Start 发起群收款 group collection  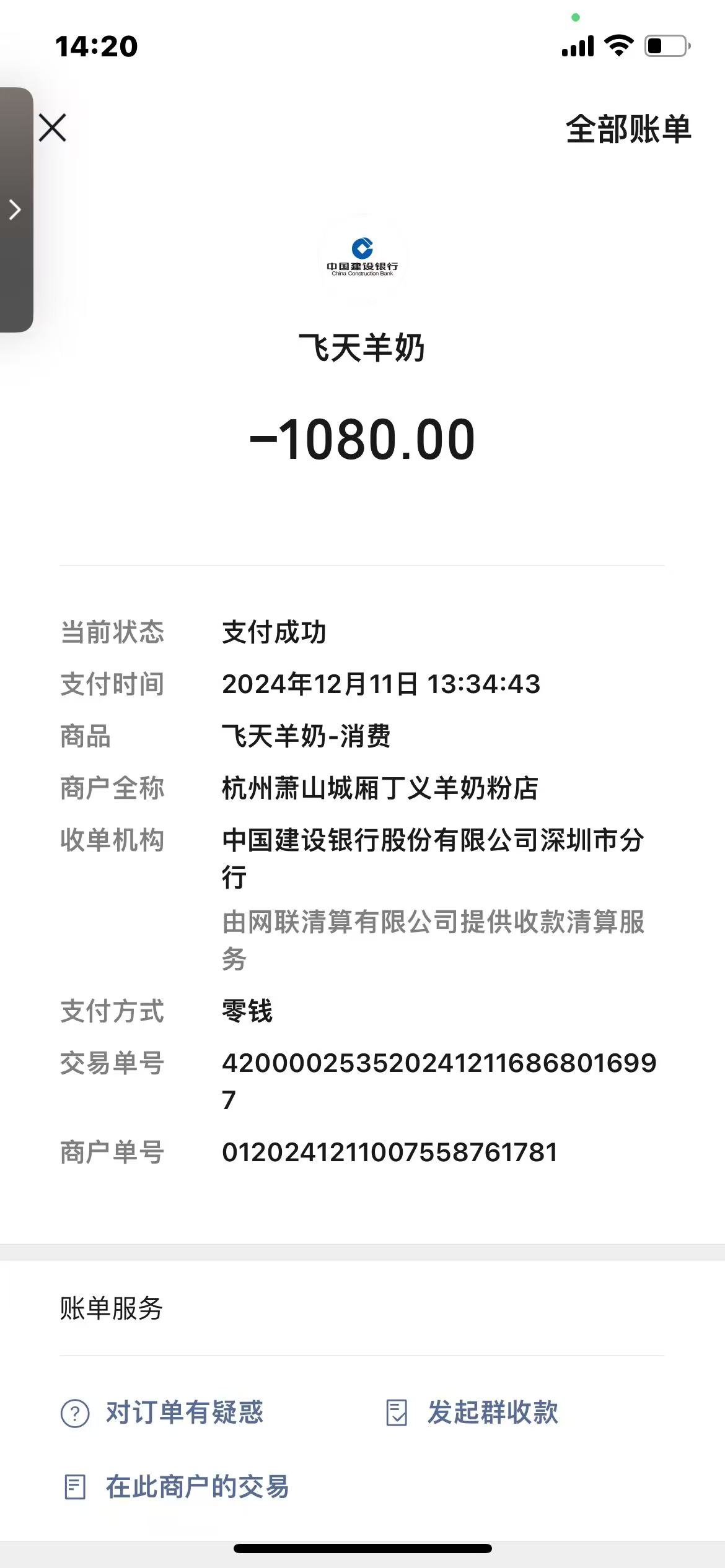coord(472,1413)
